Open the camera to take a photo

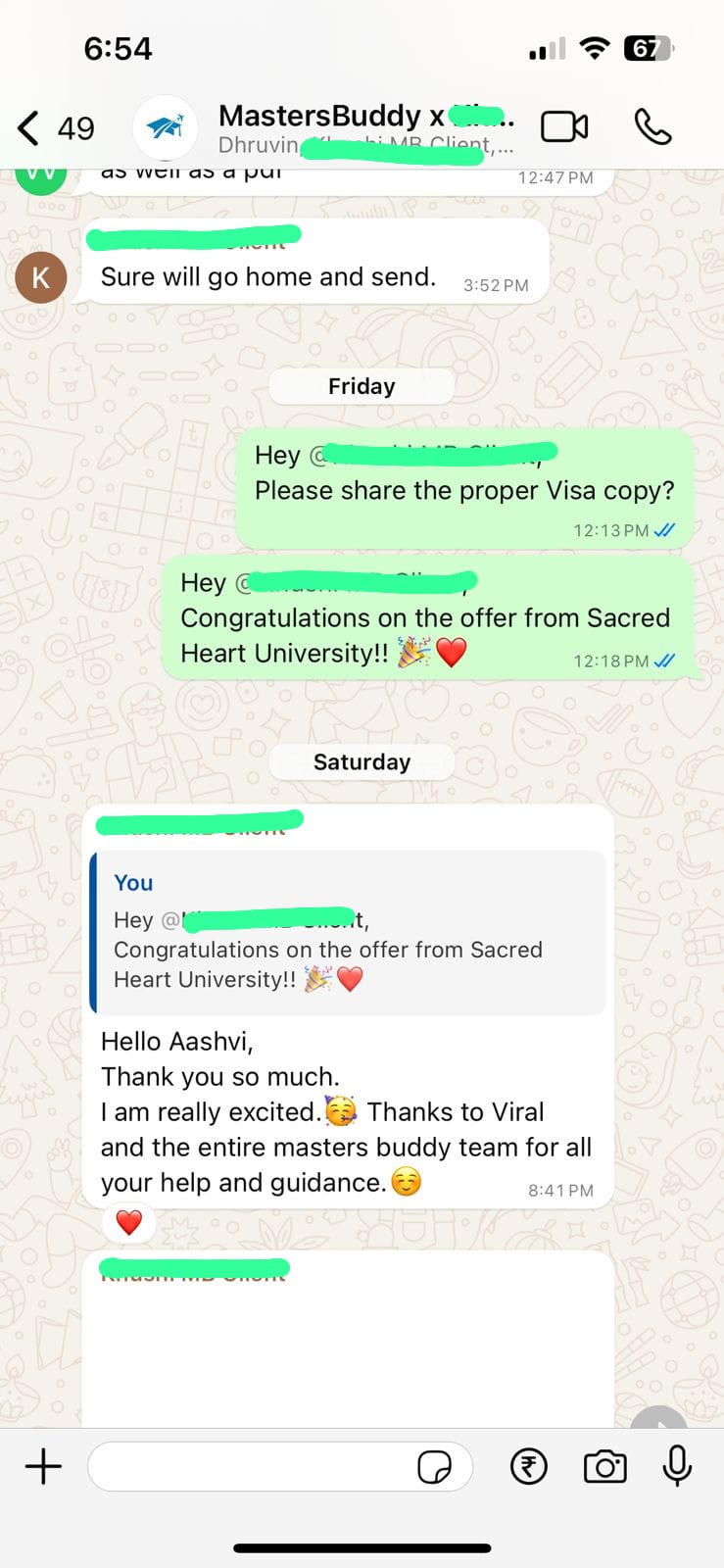coord(604,1467)
